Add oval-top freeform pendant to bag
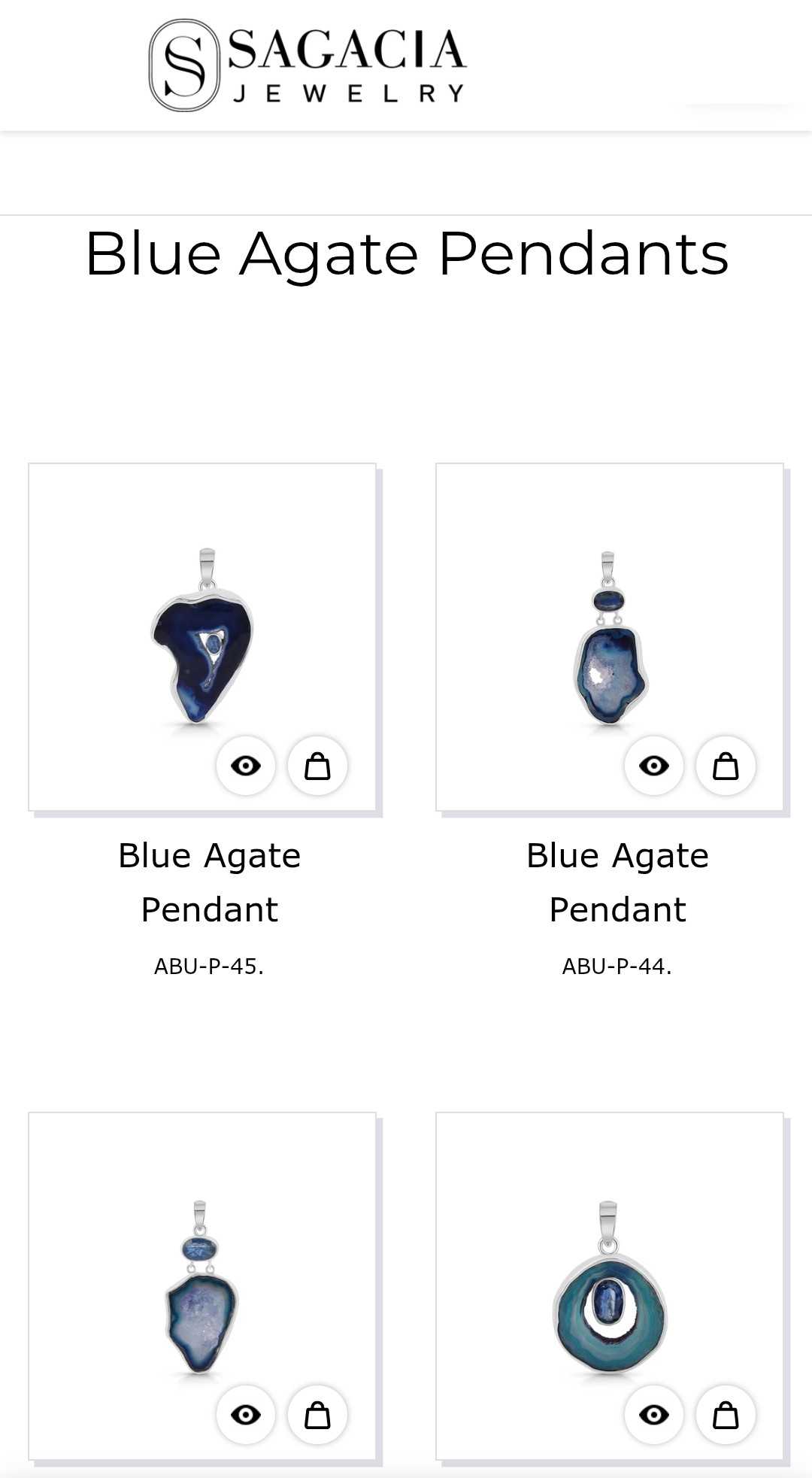The height and width of the screenshot is (1478, 812). (317, 1415)
